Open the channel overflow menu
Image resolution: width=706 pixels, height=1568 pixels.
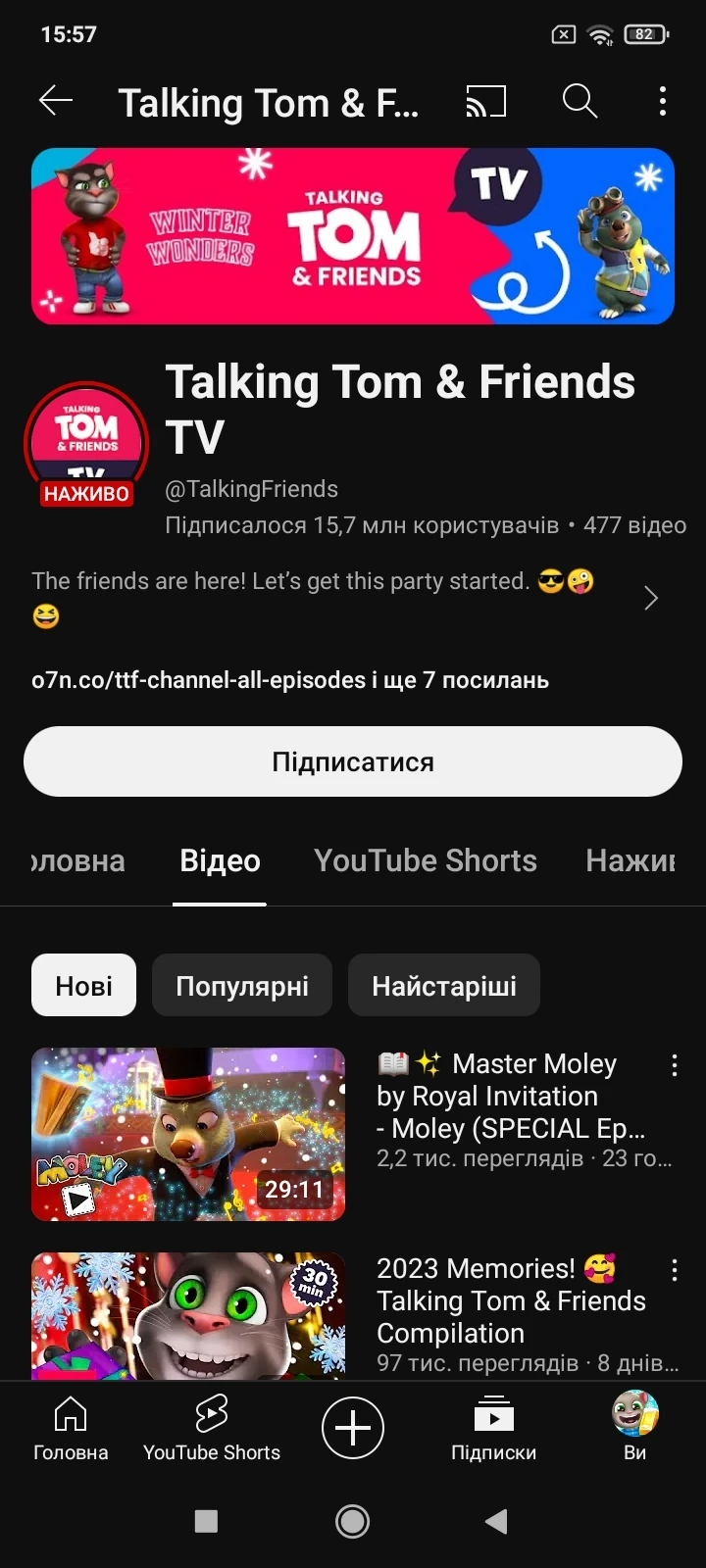(x=663, y=101)
